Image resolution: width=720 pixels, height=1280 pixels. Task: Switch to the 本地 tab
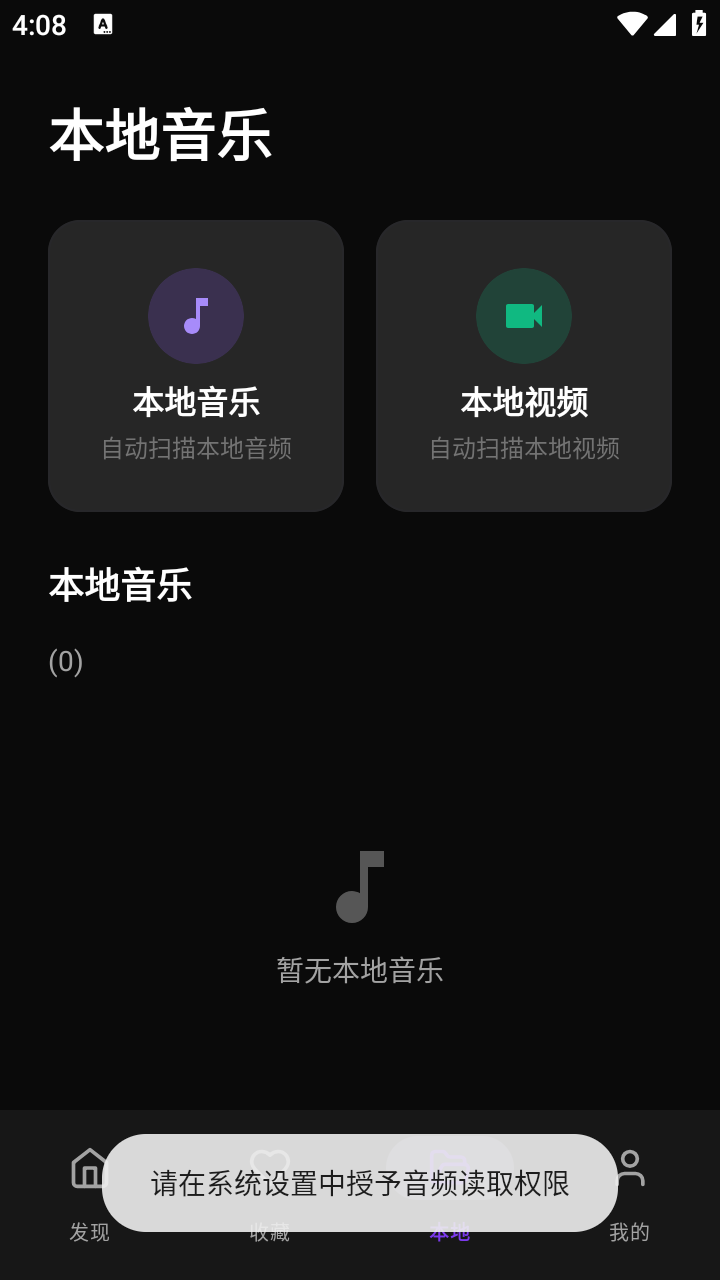coord(450,1232)
